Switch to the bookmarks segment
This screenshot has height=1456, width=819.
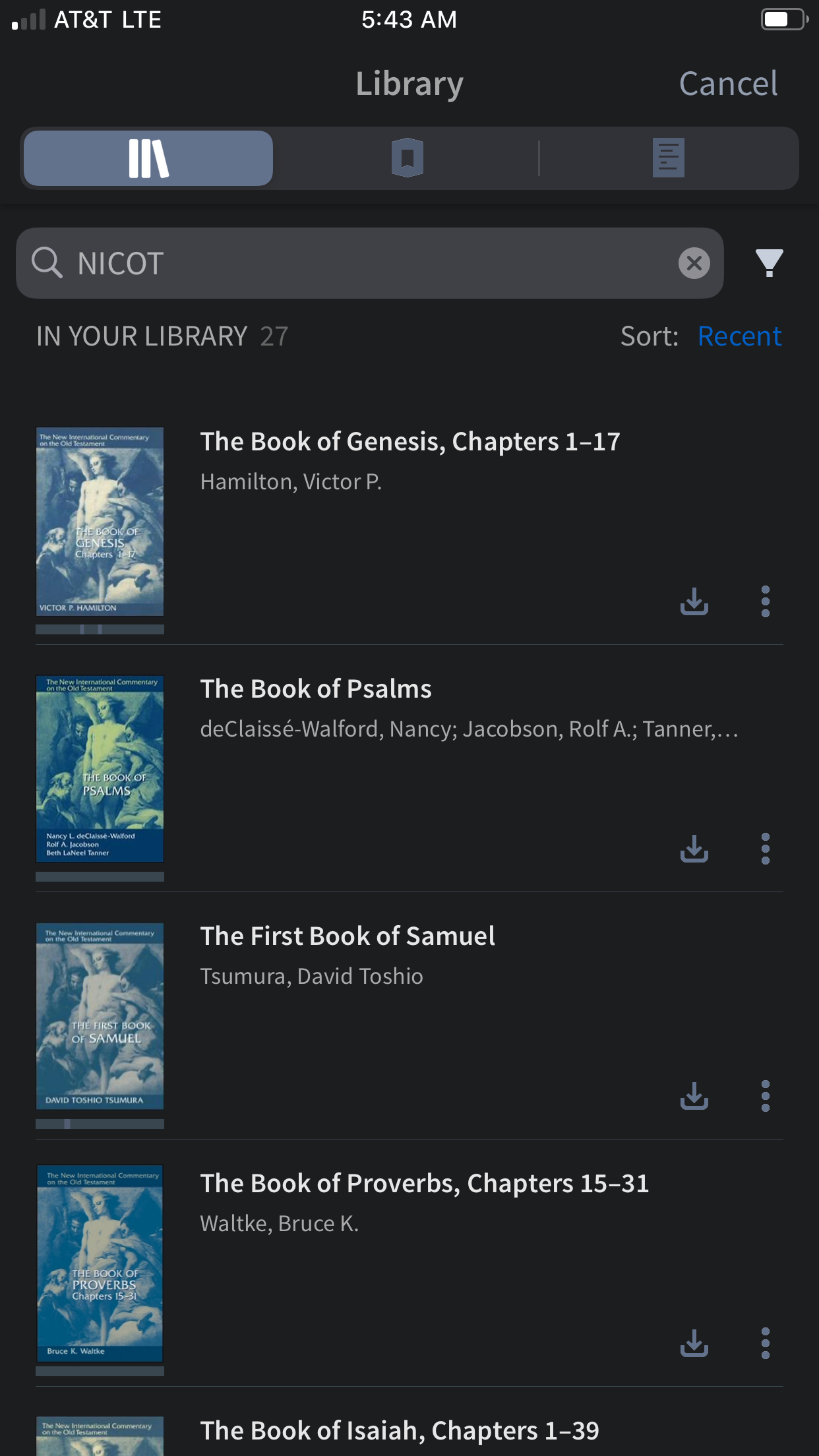click(x=408, y=158)
